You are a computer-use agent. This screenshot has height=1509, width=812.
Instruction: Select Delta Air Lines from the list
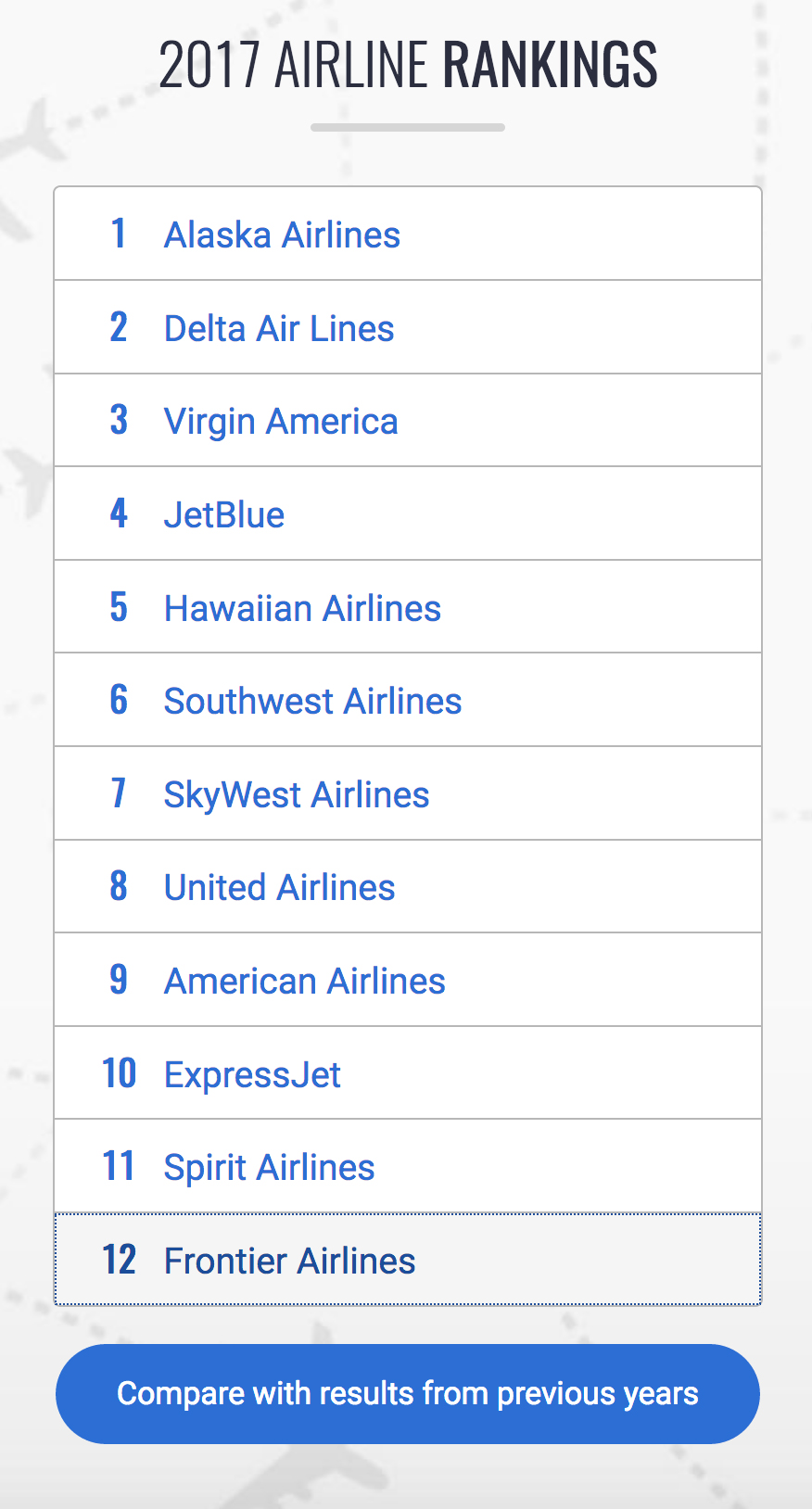tap(408, 327)
